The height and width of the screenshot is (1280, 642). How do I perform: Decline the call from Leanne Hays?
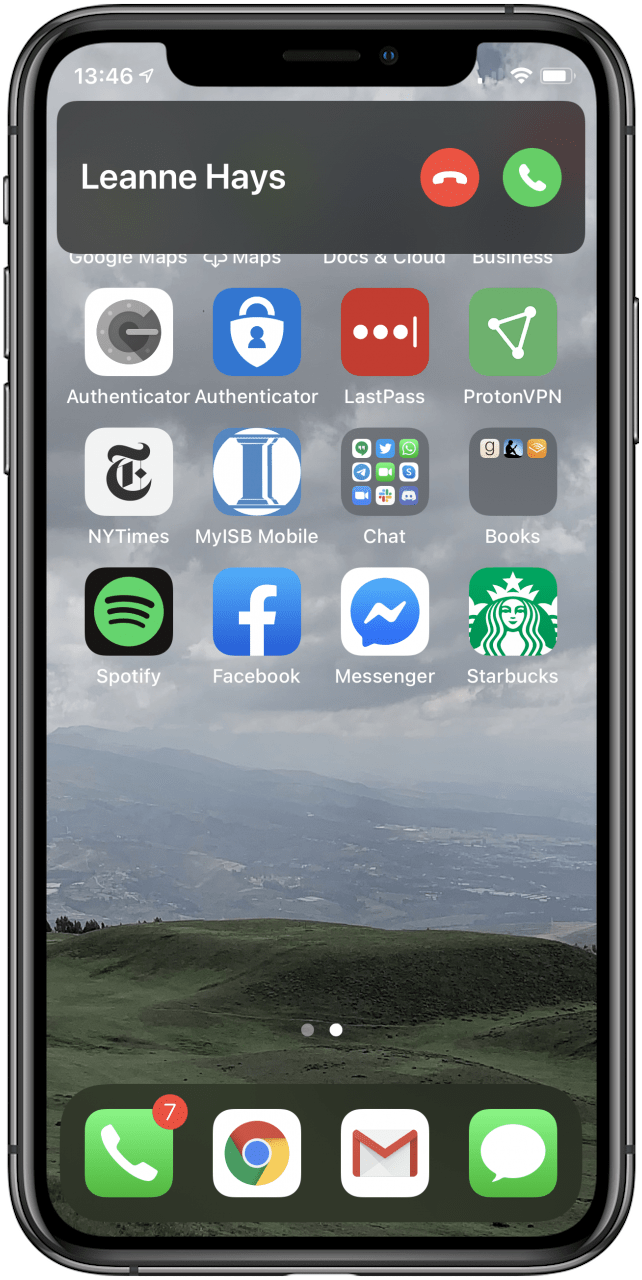450,178
